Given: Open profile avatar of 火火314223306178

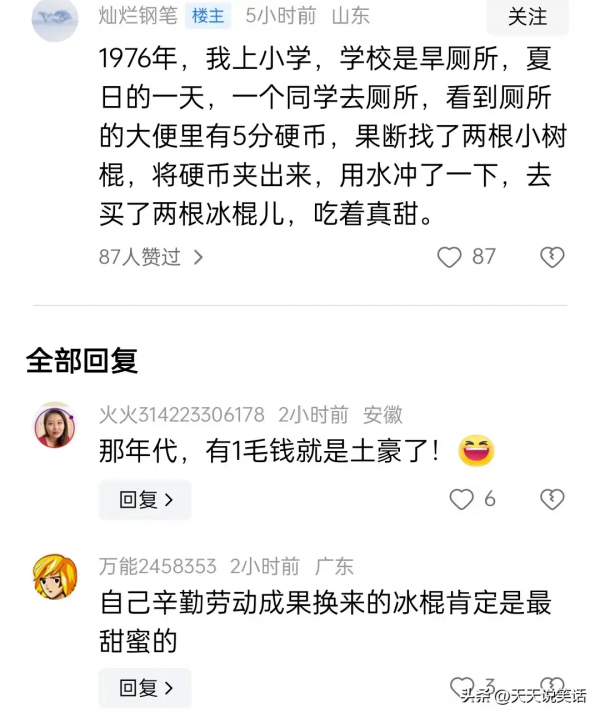Looking at the screenshot, I should click(x=54, y=426).
